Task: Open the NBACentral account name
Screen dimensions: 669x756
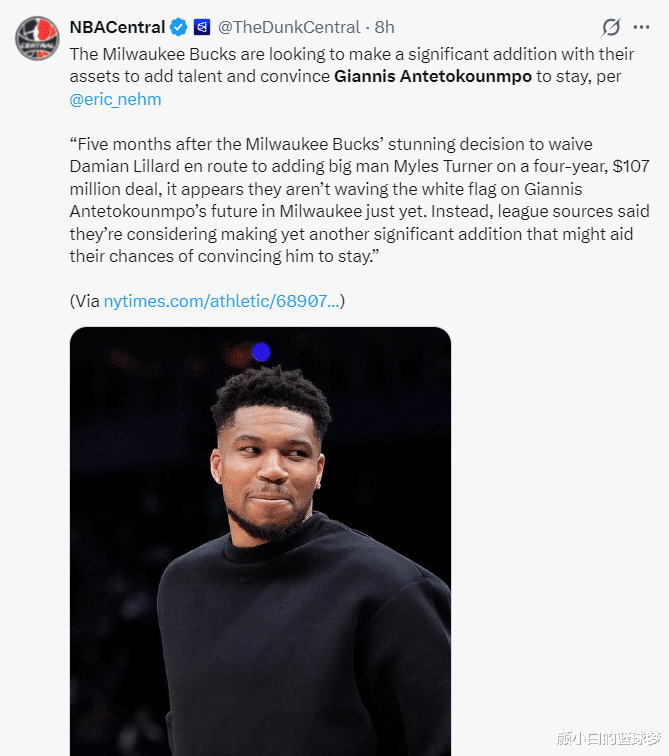Action: point(117,27)
